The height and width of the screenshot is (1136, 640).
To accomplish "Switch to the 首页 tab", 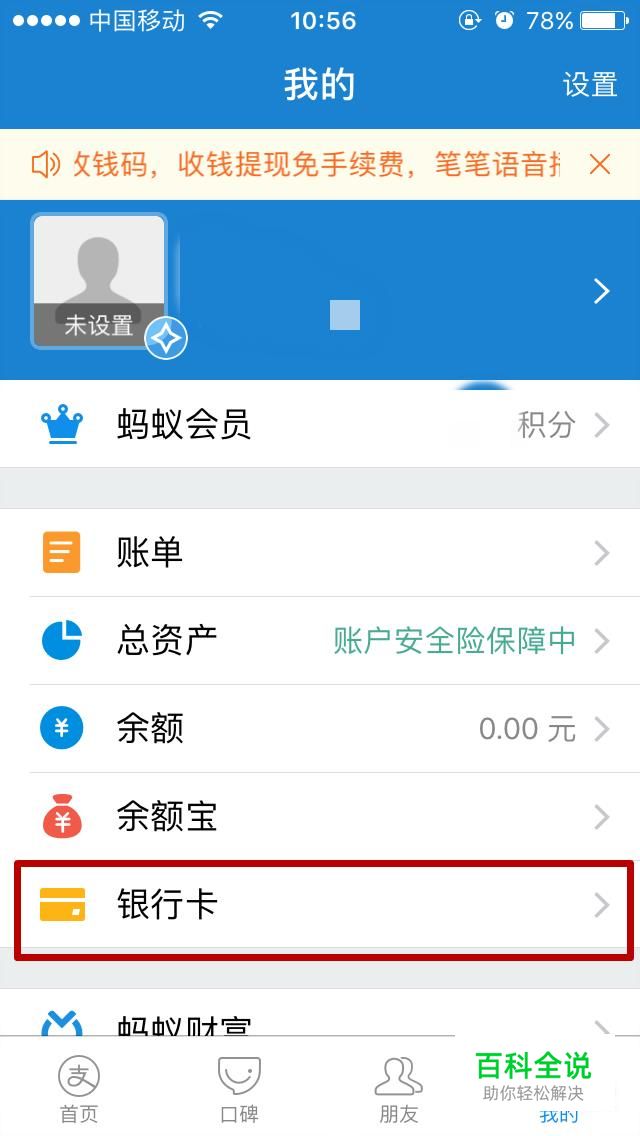I will tap(79, 1088).
